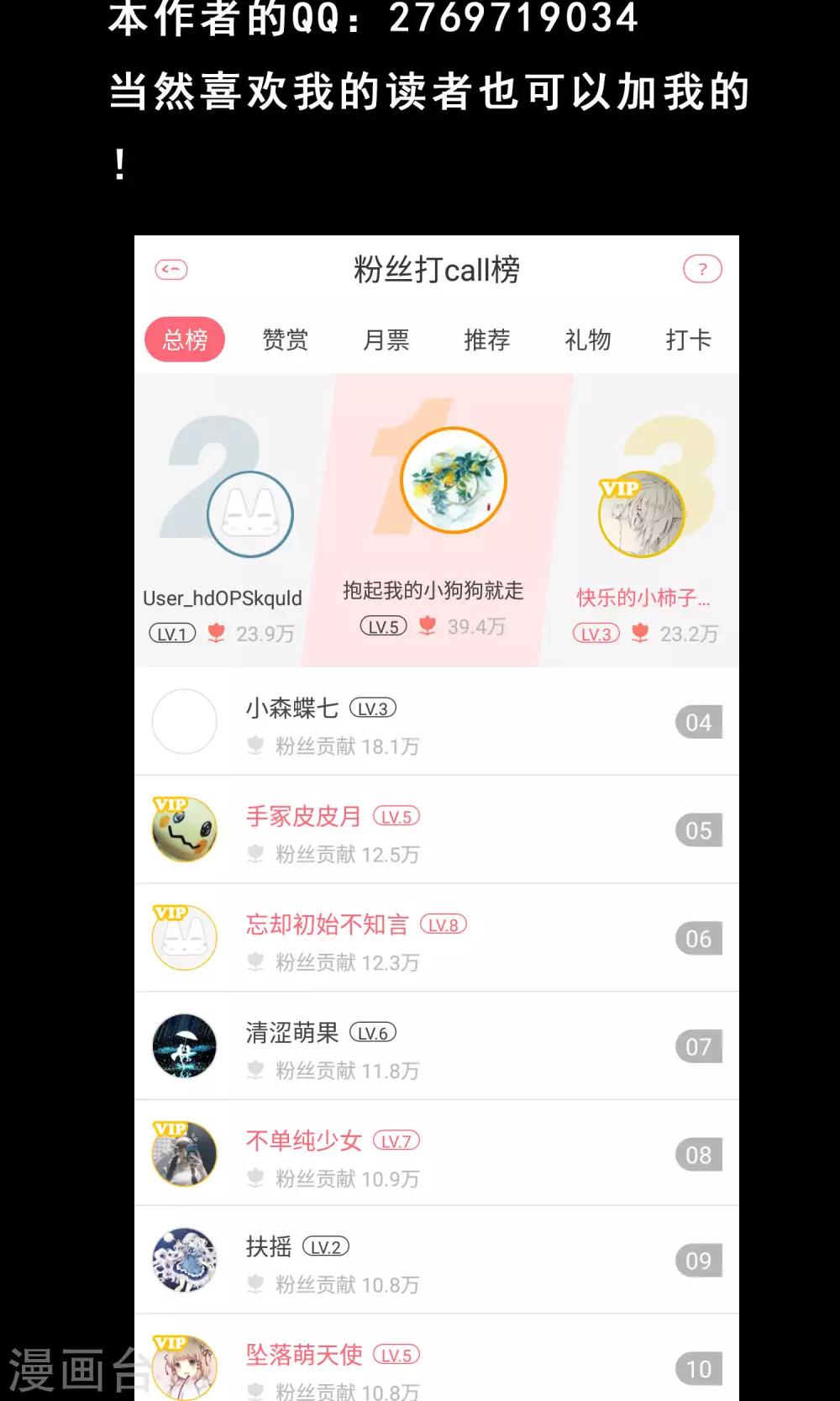The image size is (840, 1401).
Task: Click first-place avatar of 抱起我的小狗狗就走
Action: coord(454,479)
